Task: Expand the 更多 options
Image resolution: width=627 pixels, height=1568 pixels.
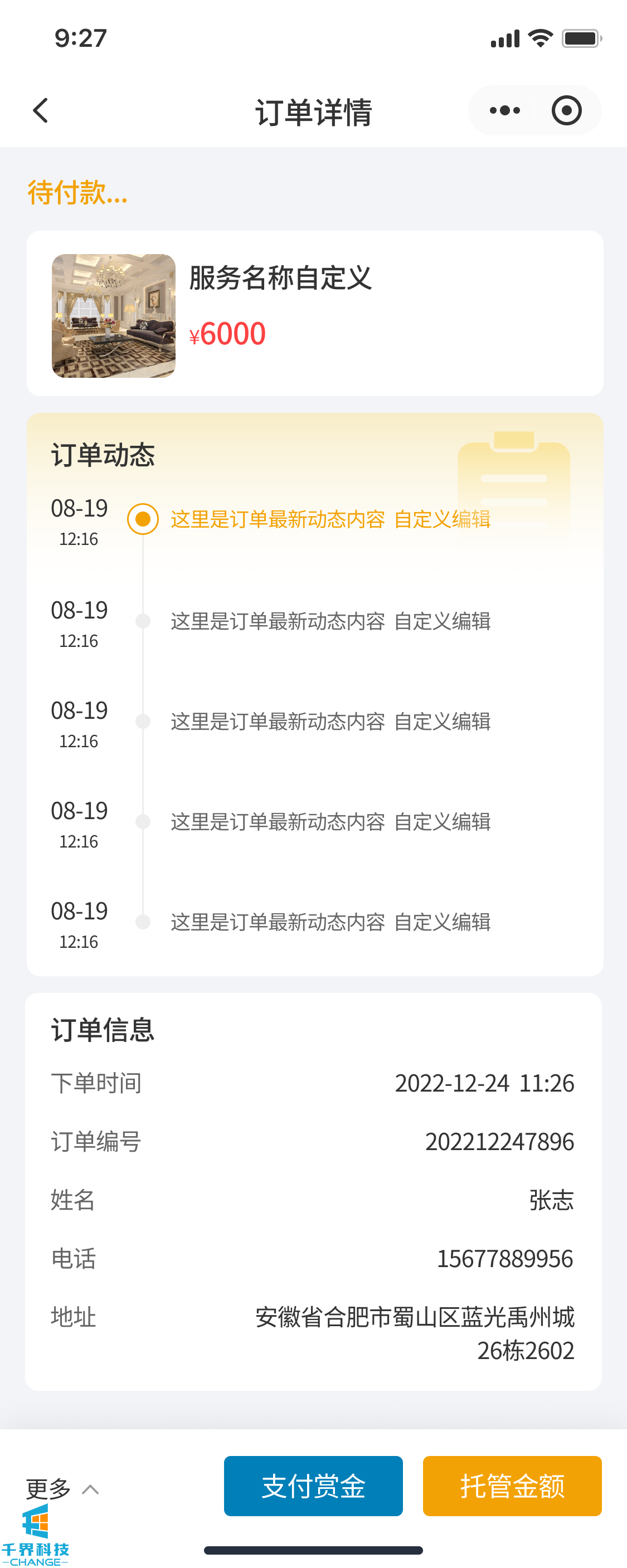Action: tap(62, 1489)
